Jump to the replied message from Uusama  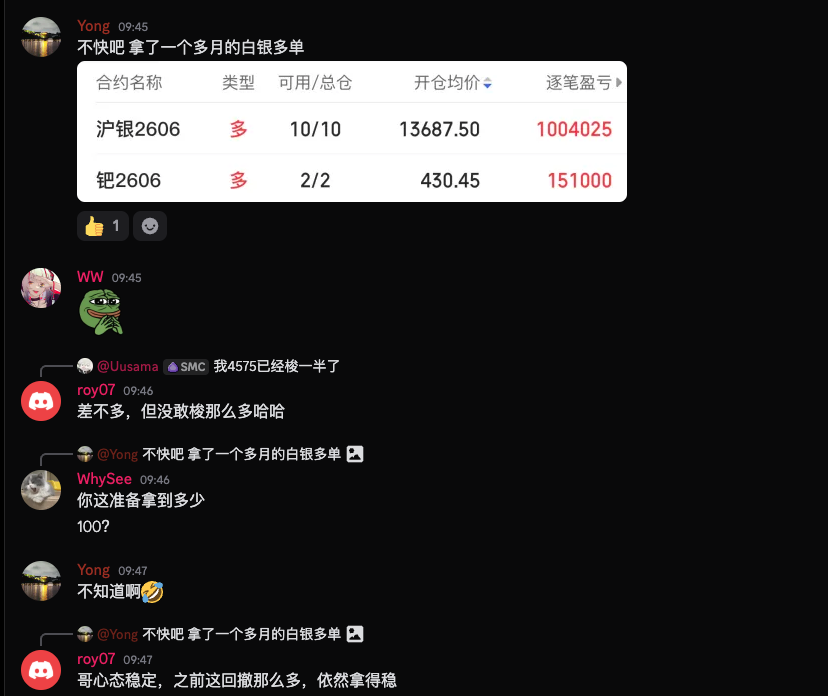(276, 367)
